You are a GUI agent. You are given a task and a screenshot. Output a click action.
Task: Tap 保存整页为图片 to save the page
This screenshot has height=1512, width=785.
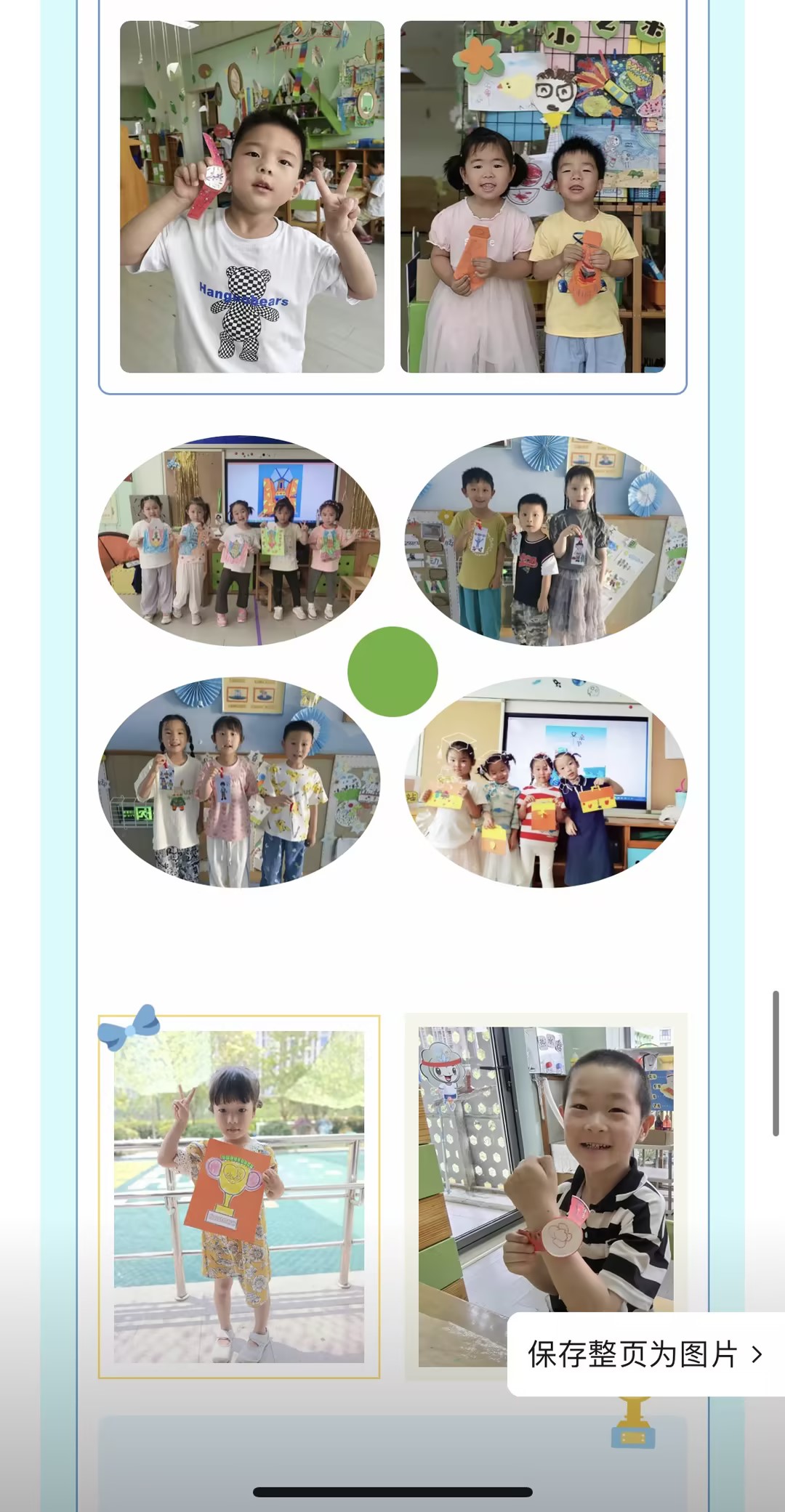[x=644, y=1354]
